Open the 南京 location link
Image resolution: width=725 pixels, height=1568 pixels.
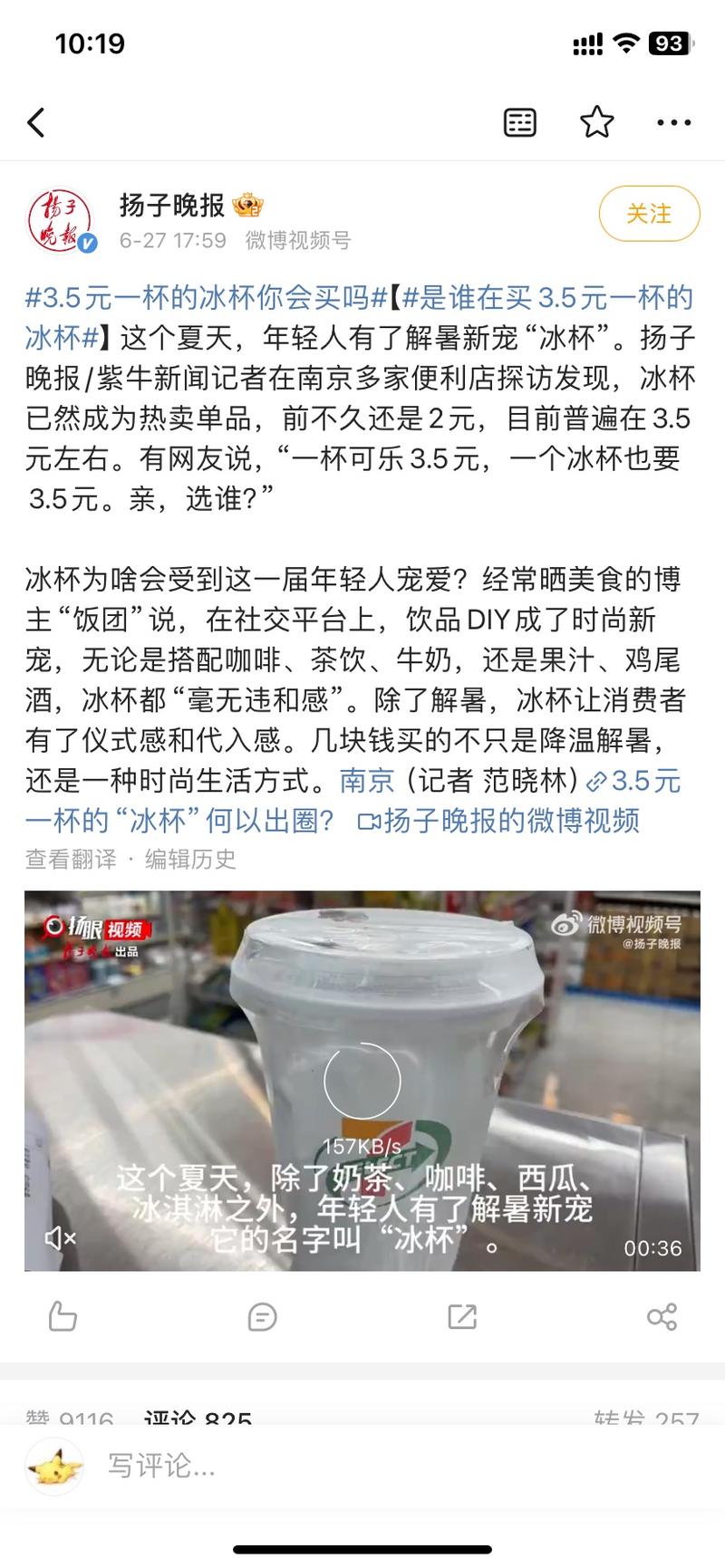click(x=367, y=780)
